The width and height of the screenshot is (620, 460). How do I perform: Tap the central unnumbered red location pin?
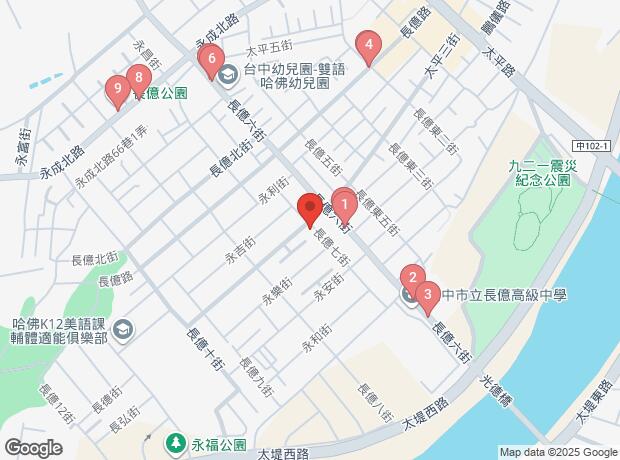coord(310,207)
